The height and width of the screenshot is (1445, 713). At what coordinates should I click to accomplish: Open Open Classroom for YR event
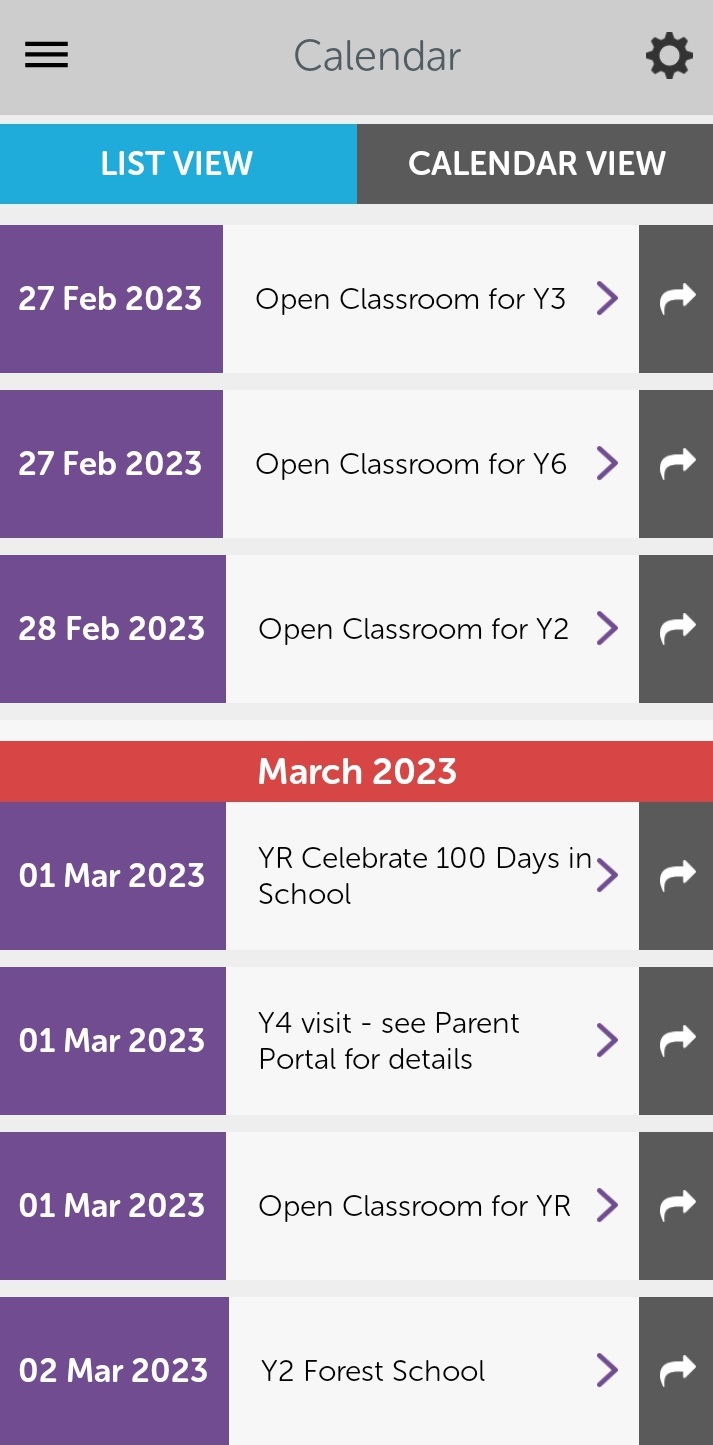[432, 1206]
